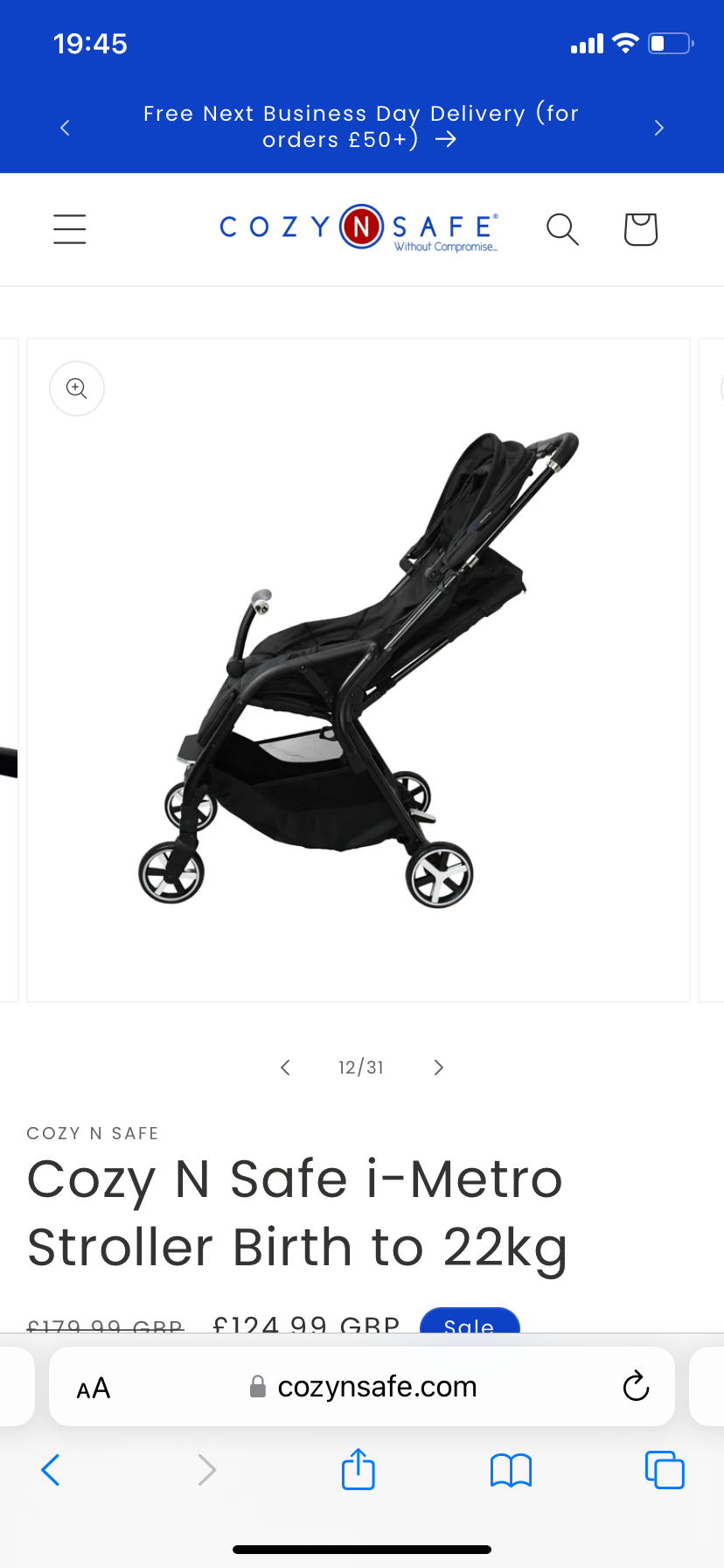
Task: Open Safari reader text size options
Action: pyautogui.click(x=93, y=1388)
